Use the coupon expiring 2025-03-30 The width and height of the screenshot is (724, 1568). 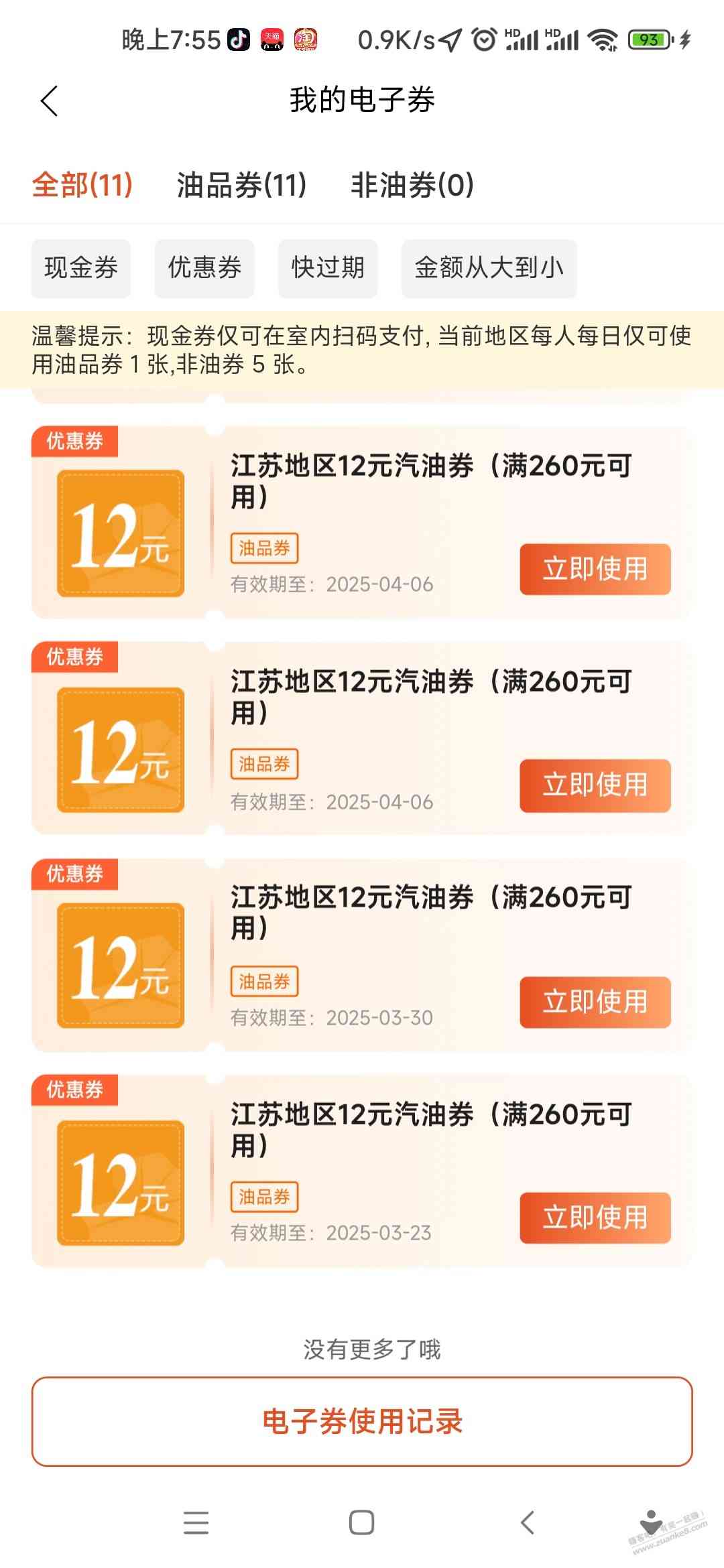click(595, 1002)
